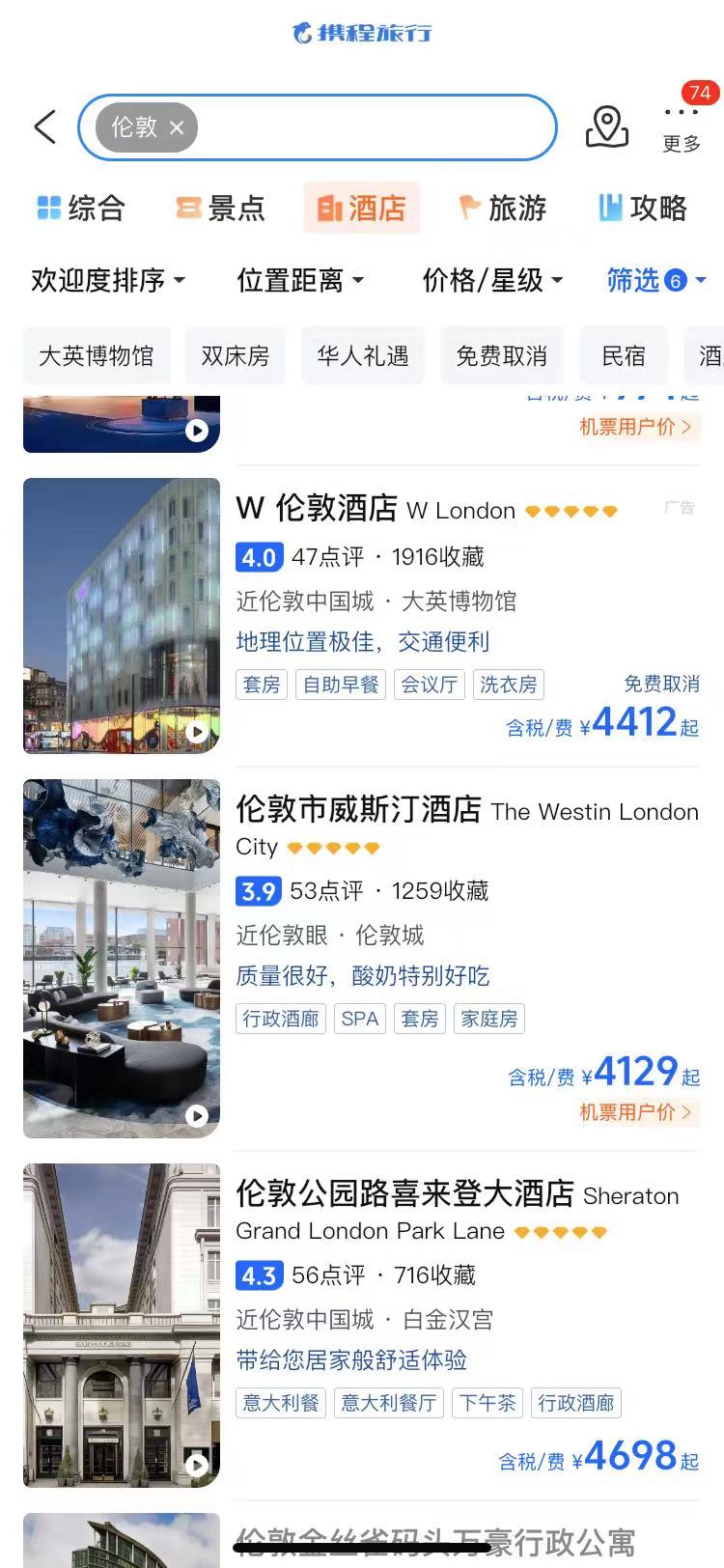Apply the 免费取消 filter chip
The image size is (724, 1568).
coord(502,355)
